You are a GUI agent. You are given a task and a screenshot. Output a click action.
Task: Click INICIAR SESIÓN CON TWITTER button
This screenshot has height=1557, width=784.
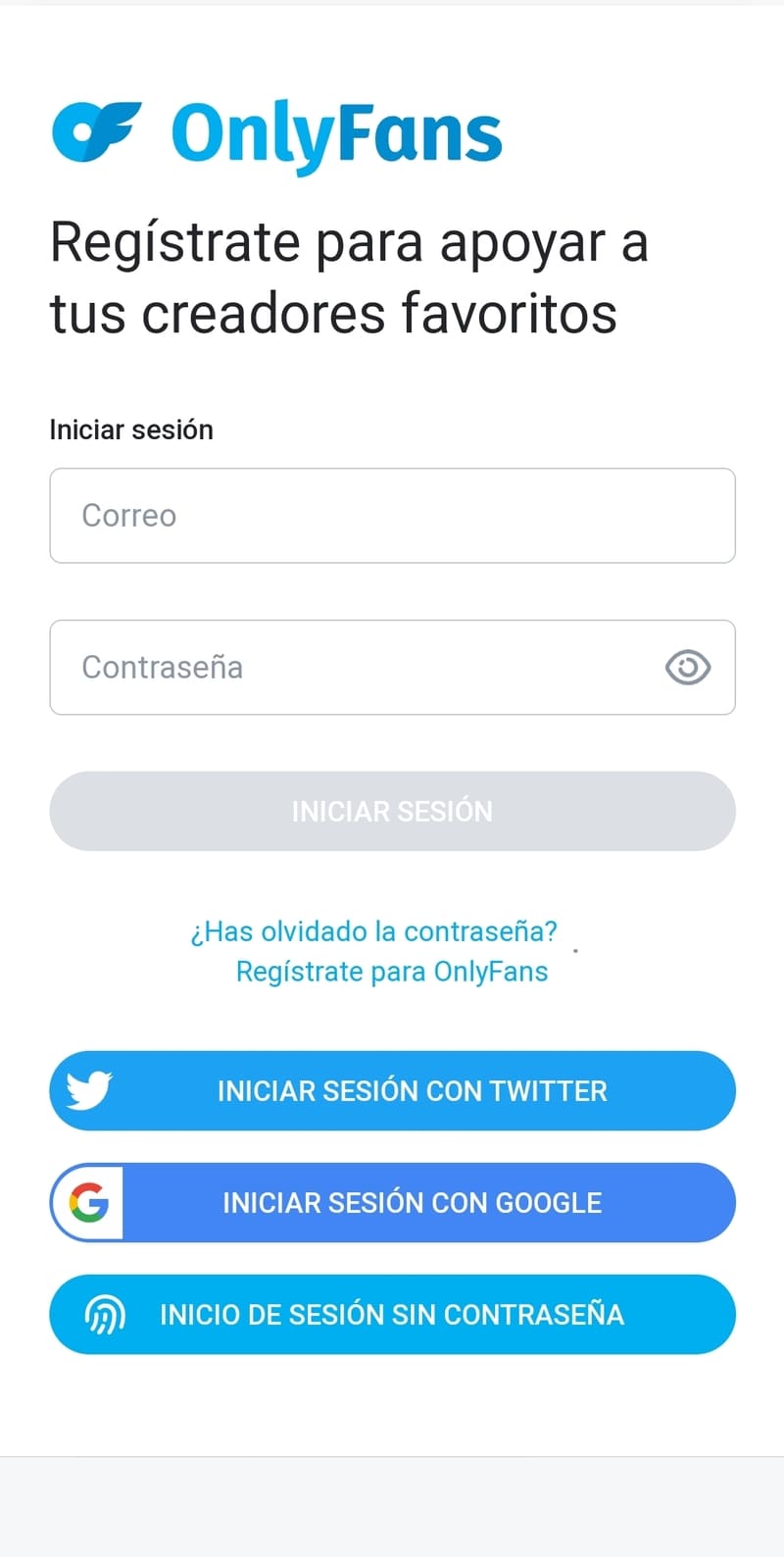tap(412, 1090)
